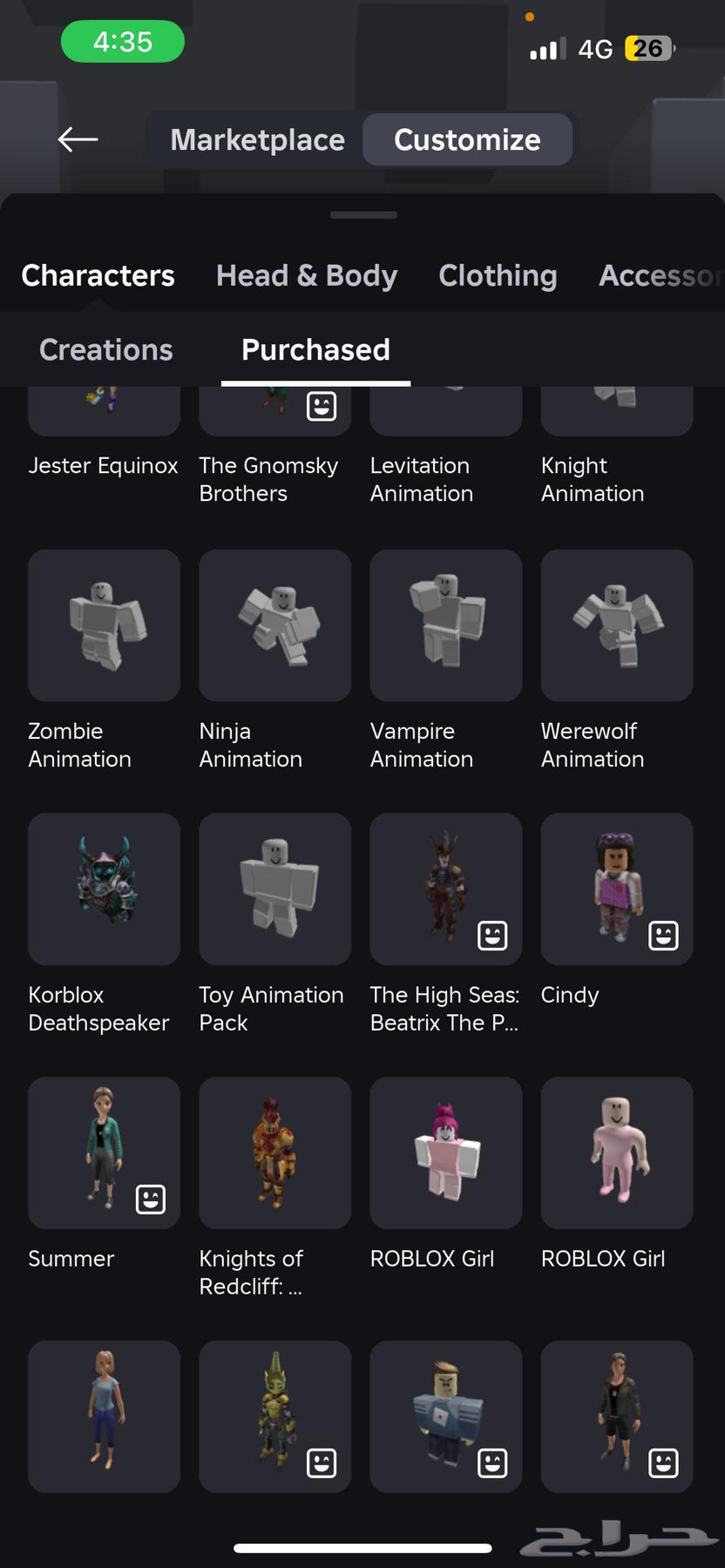
Task: Select the Werewolf Animation thumbnail
Action: point(616,625)
